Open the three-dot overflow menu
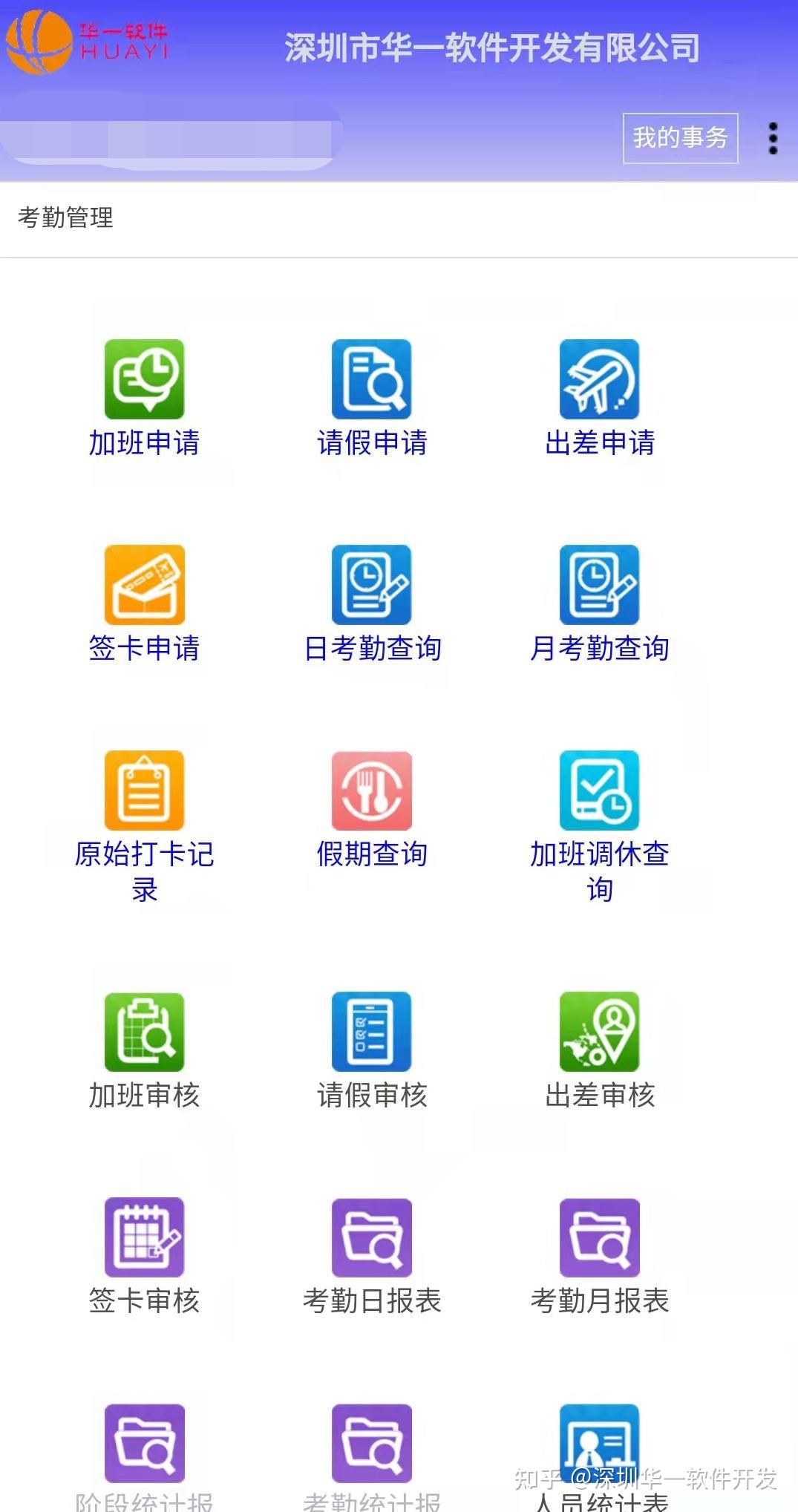 pyautogui.click(x=773, y=139)
